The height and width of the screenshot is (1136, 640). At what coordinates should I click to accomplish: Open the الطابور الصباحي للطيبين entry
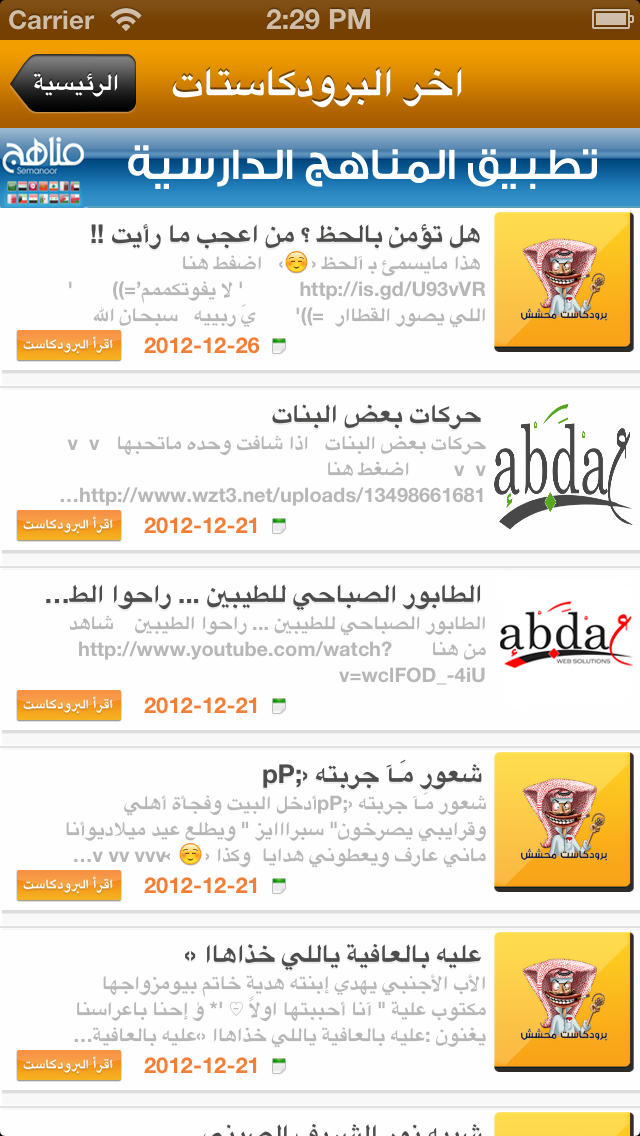[320, 650]
